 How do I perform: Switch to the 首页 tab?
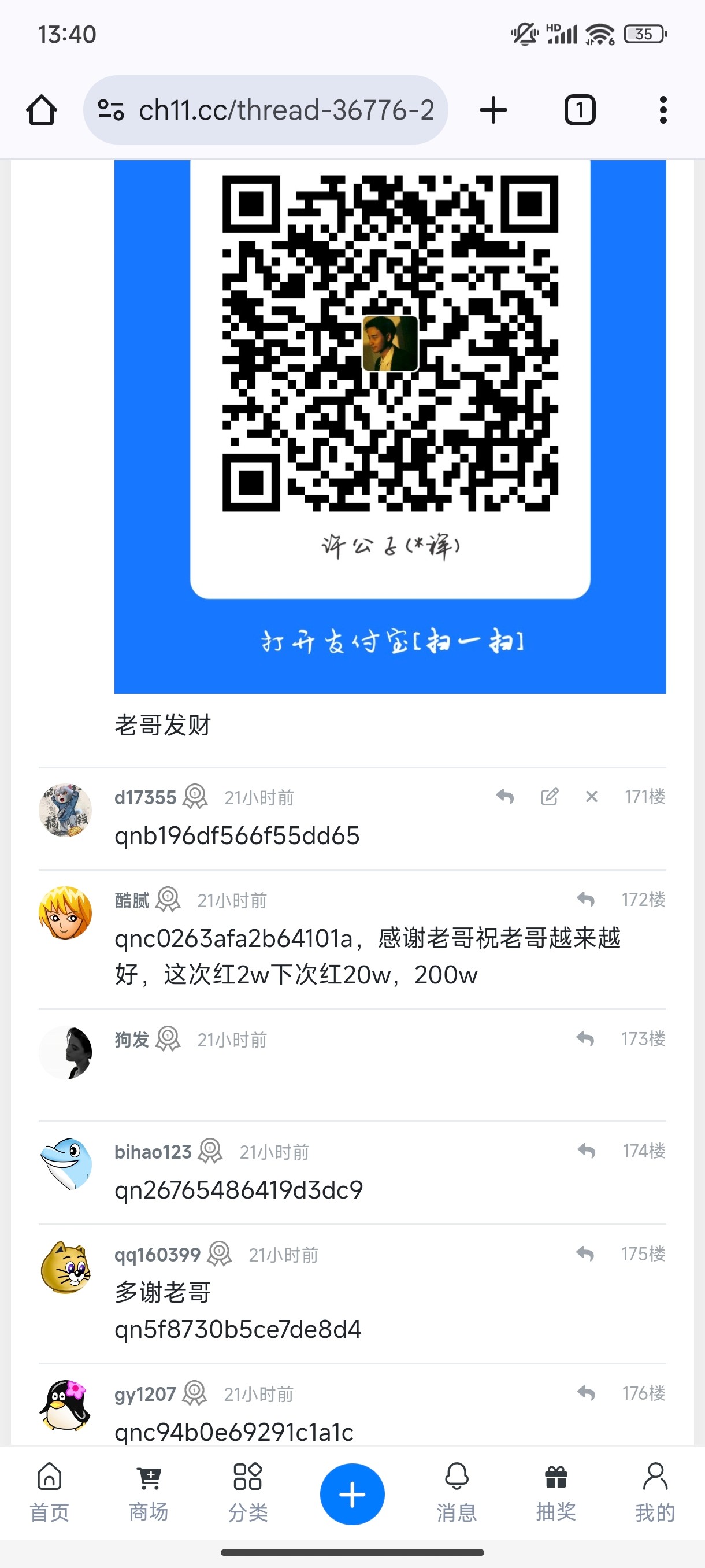click(x=49, y=1493)
